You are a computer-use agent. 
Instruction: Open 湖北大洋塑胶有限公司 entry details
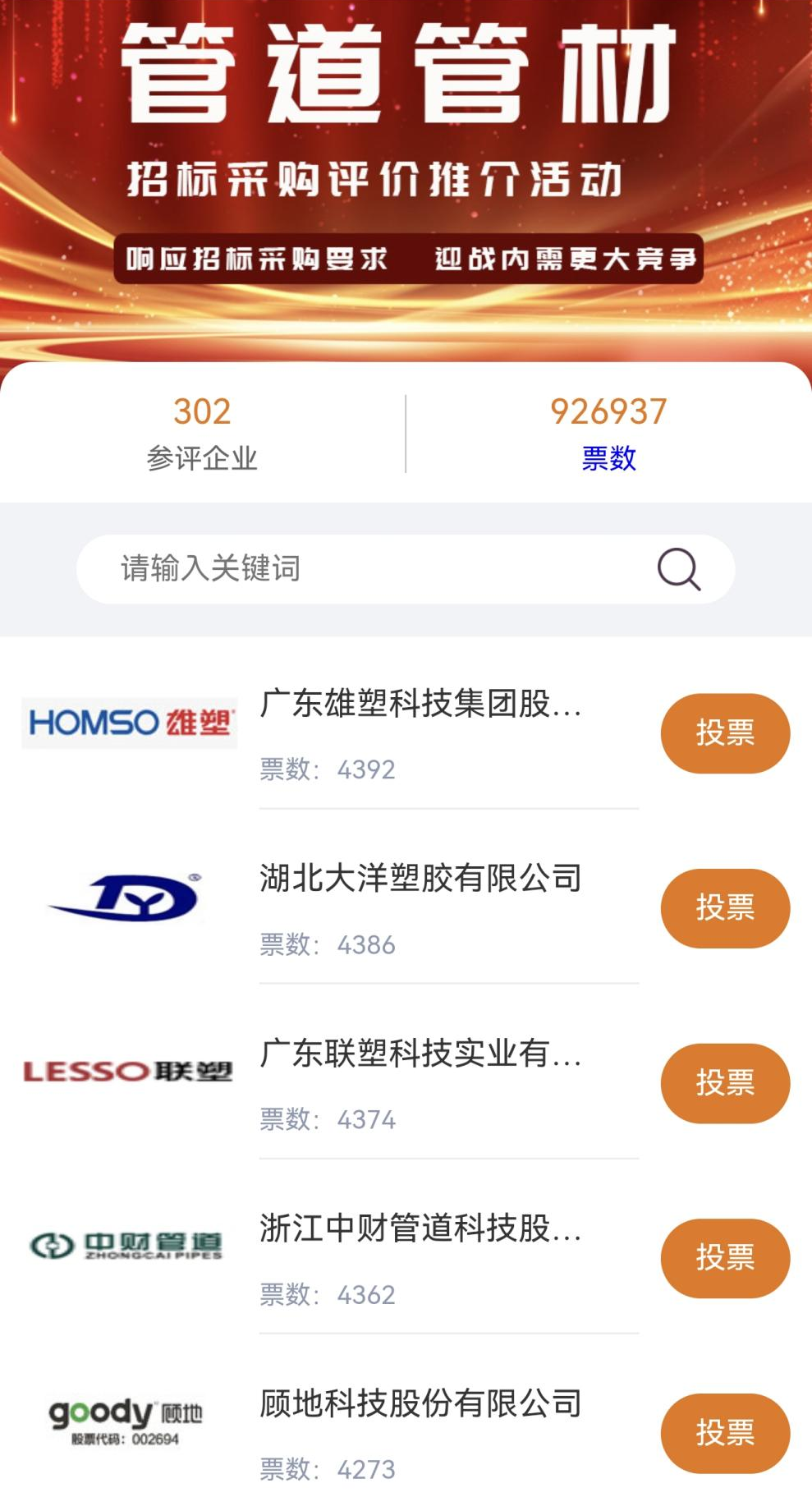420,878
